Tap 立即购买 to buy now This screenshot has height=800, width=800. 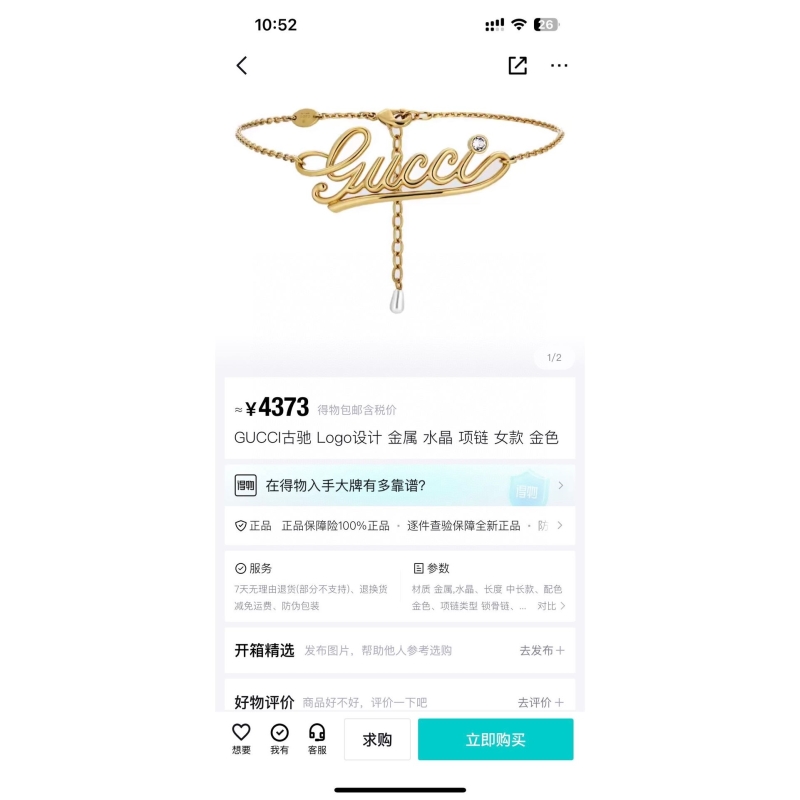coord(495,740)
